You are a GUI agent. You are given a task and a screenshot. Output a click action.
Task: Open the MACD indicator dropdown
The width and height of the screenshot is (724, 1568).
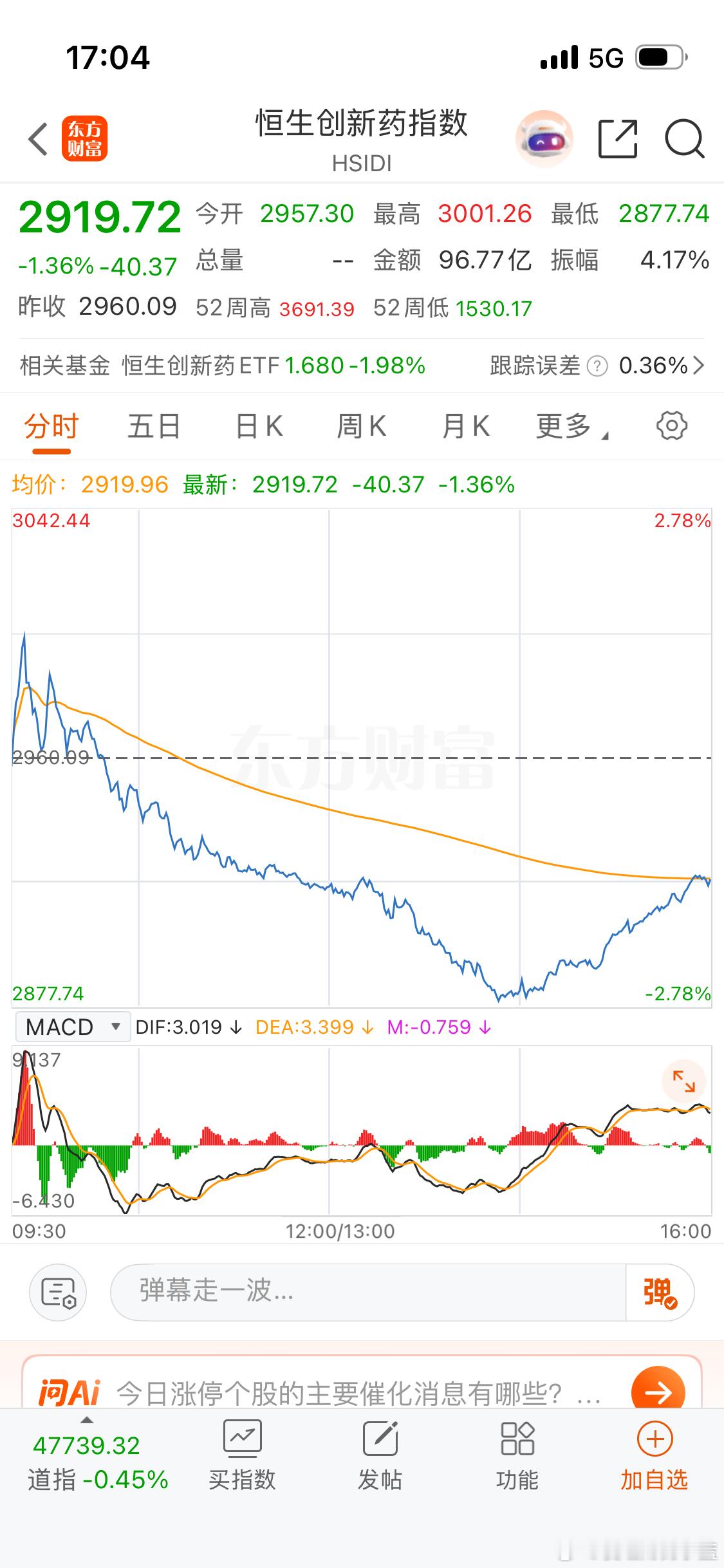(72, 1027)
